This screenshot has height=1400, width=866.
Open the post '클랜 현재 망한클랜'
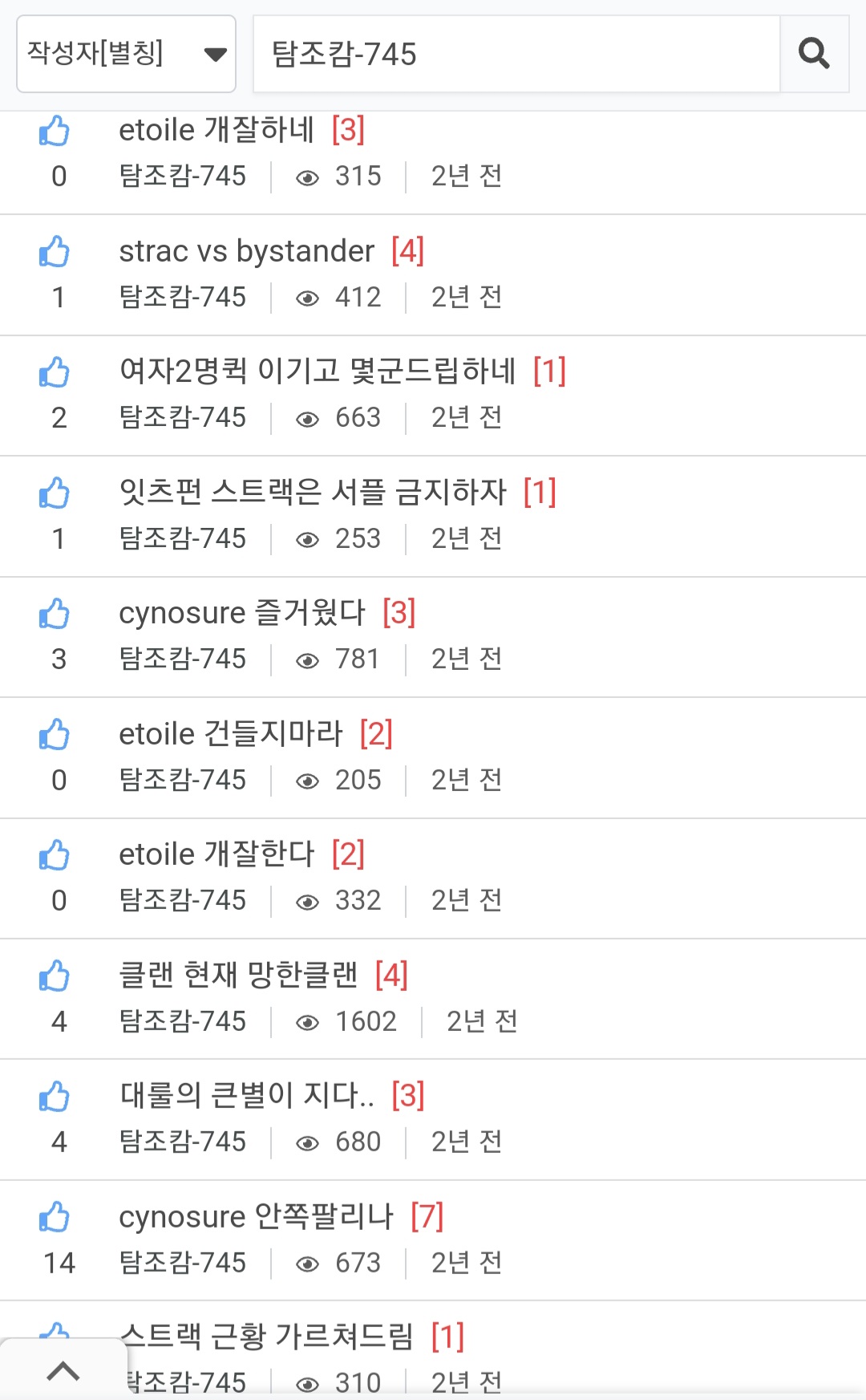point(238,976)
